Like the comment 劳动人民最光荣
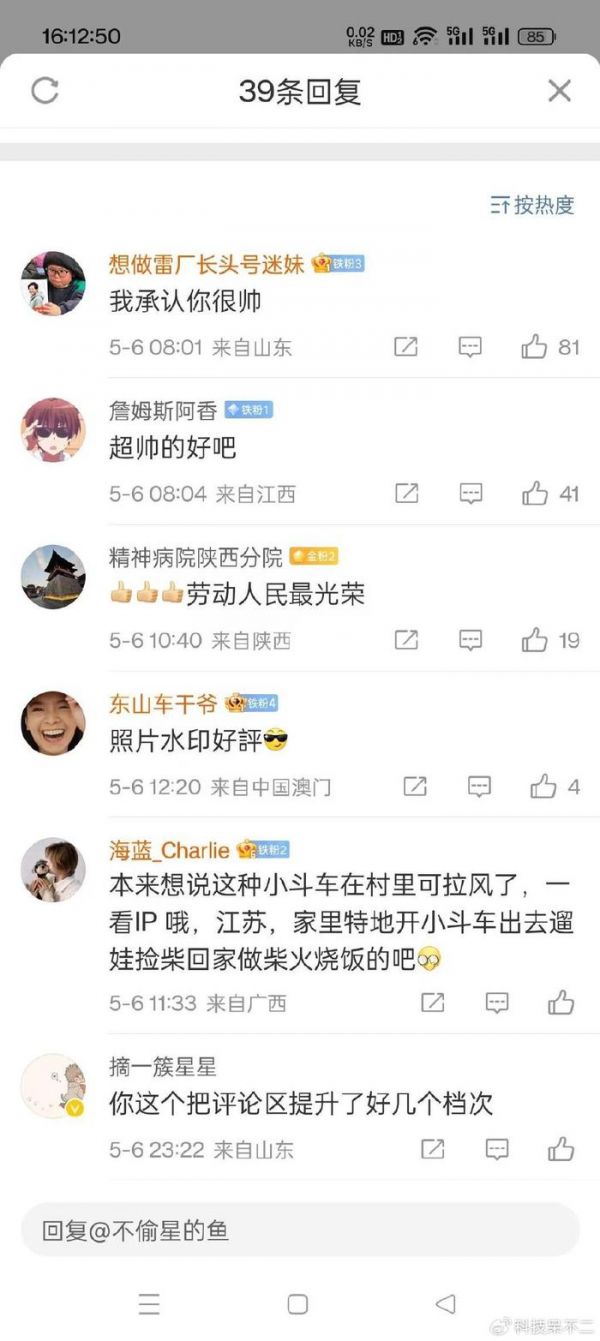The height and width of the screenshot is (1341, 600). pyautogui.click(x=536, y=640)
